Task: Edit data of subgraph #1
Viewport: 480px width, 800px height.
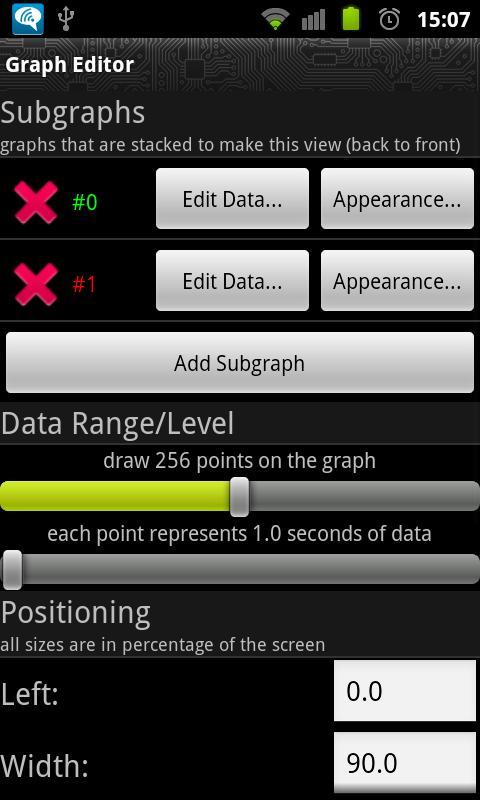Action: pyautogui.click(x=232, y=280)
